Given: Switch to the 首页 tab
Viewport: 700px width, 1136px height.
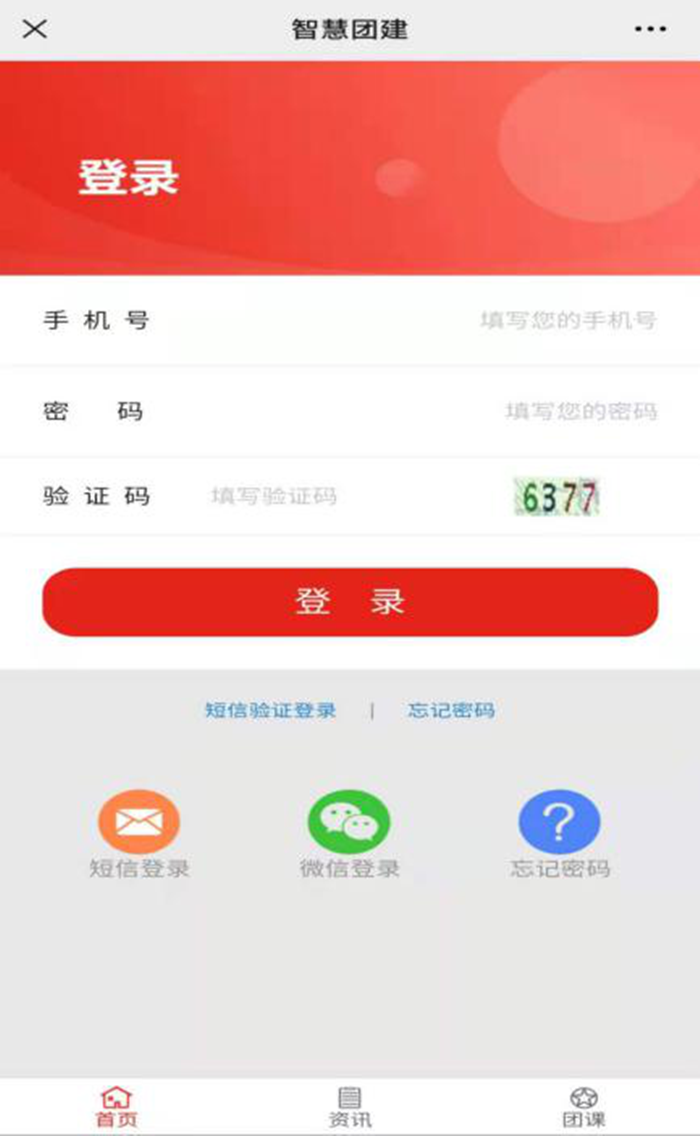Looking at the screenshot, I should pyautogui.click(x=117, y=1107).
